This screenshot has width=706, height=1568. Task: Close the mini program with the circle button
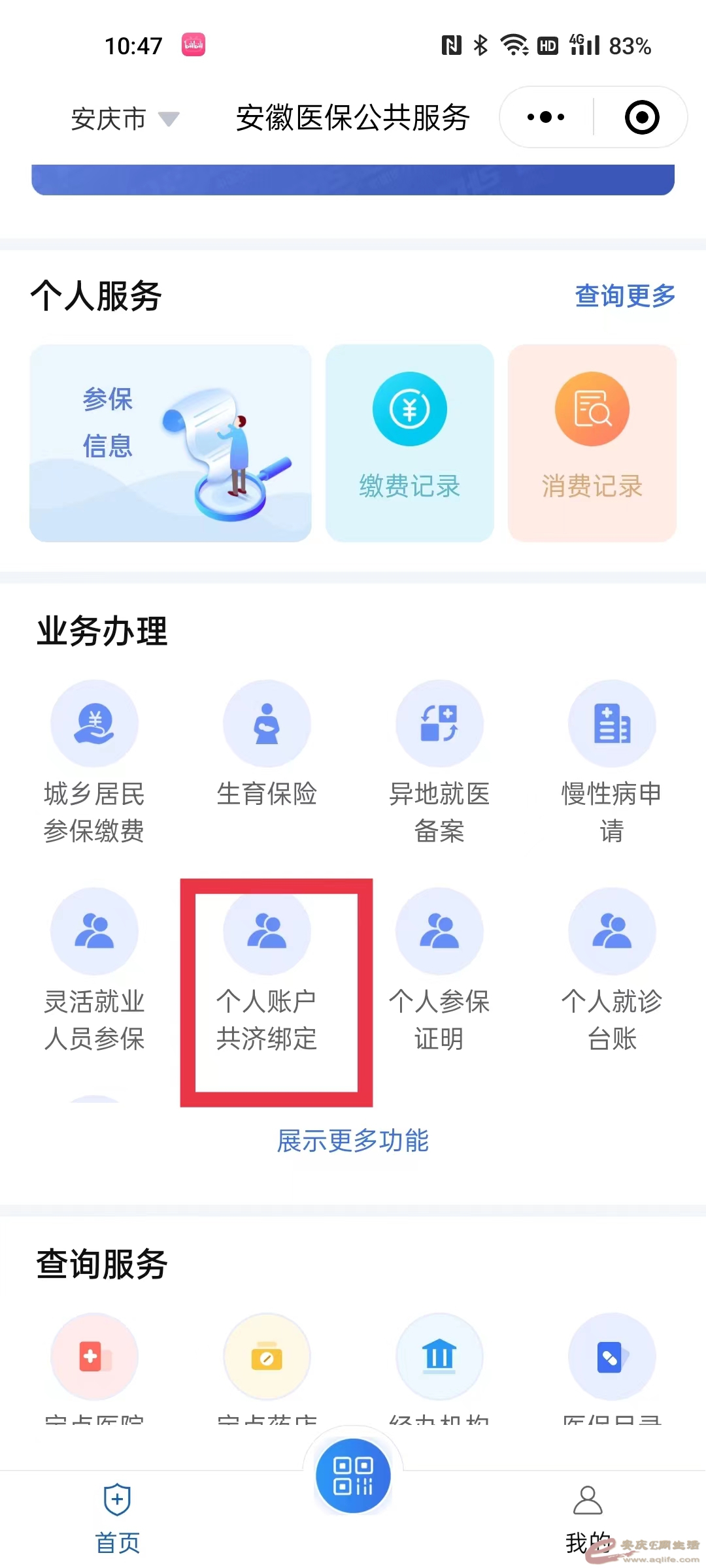point(642,118)
